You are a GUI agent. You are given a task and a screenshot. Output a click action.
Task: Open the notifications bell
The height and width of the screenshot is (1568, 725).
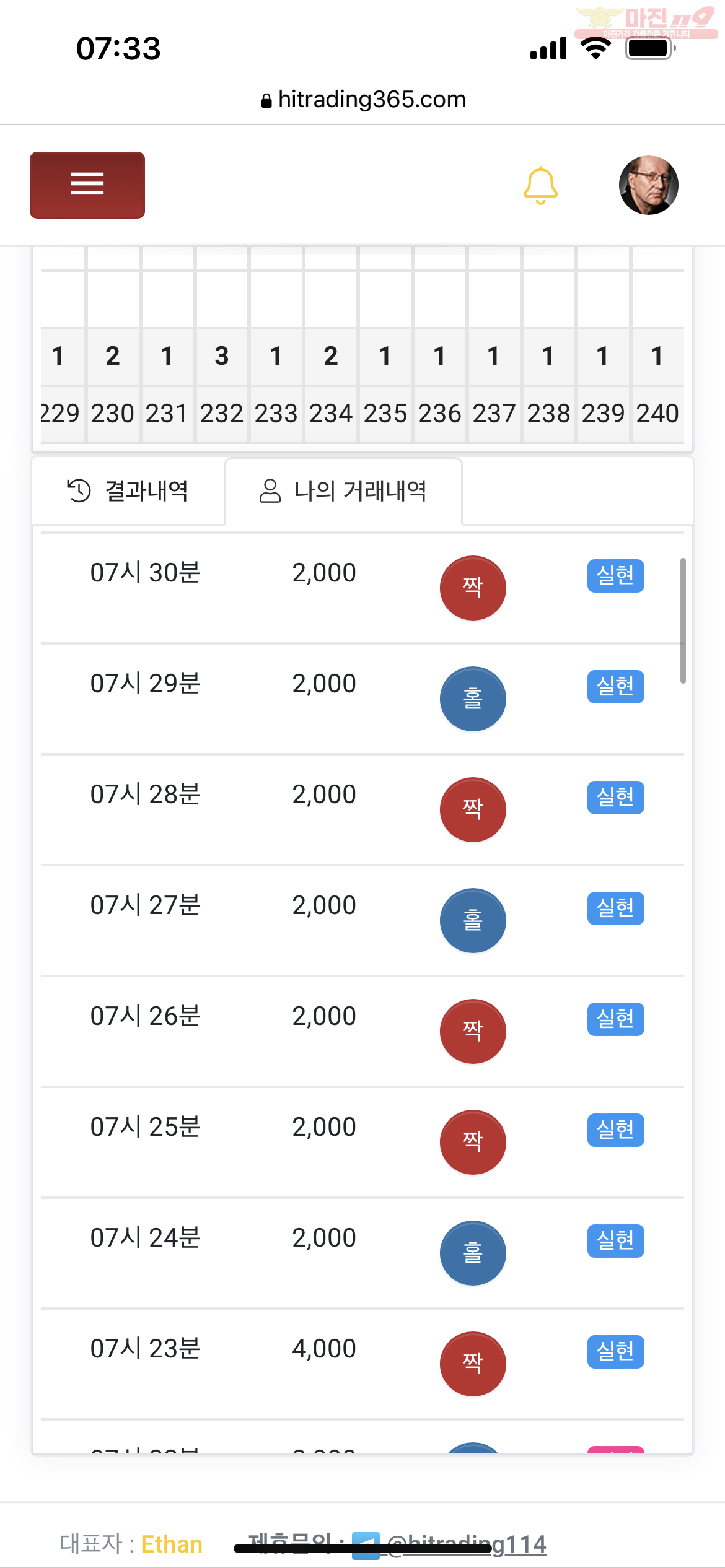pos(540,185)
